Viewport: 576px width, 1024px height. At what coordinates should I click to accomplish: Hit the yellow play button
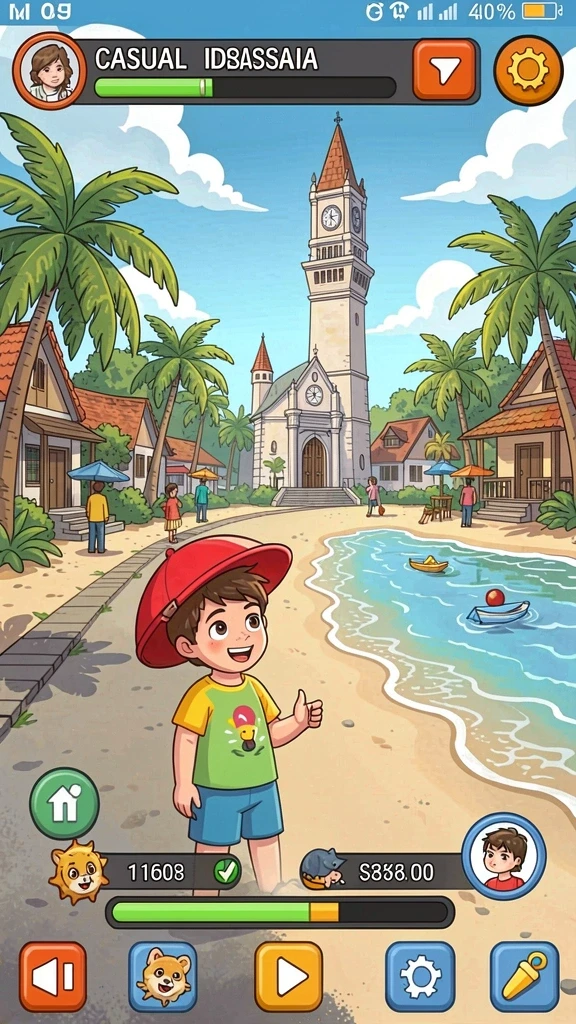pos(289,977)
